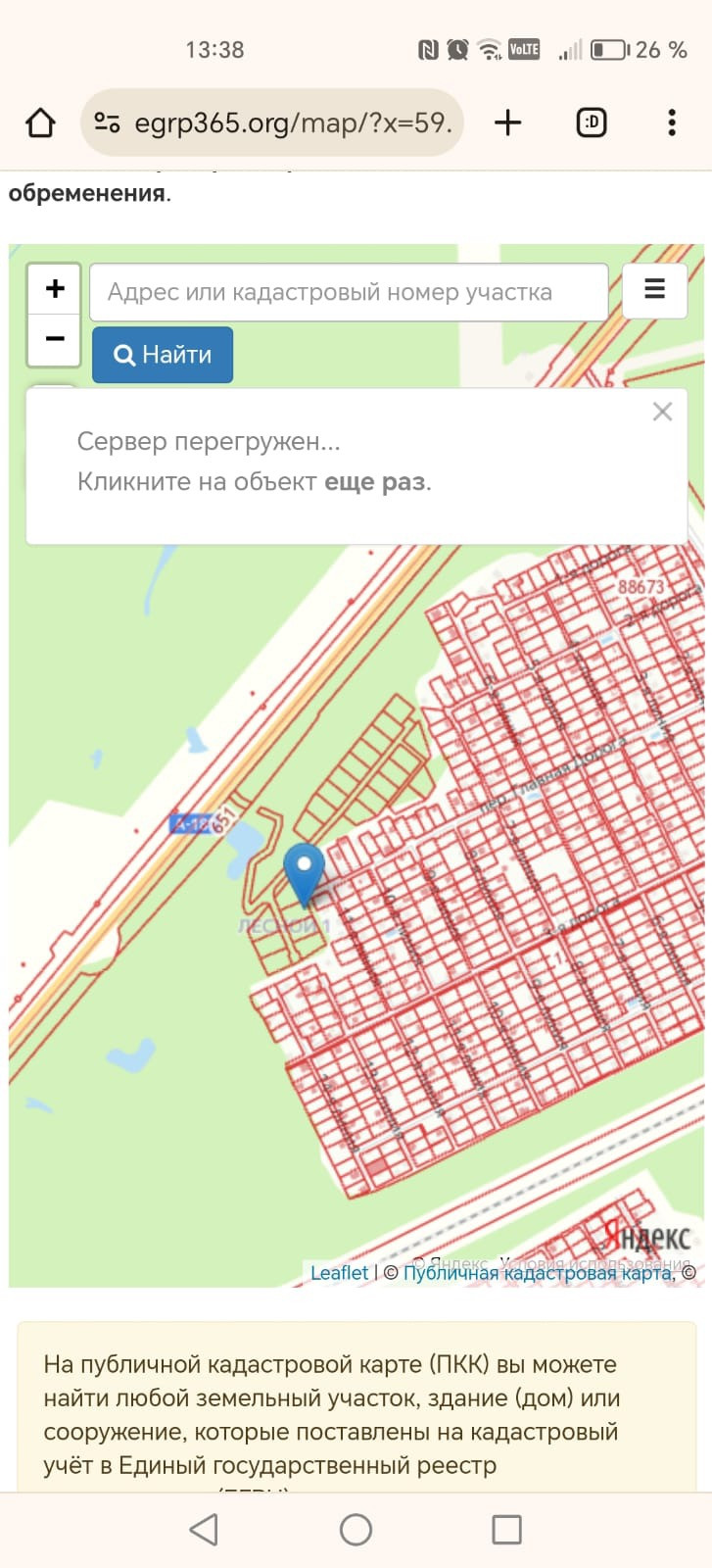Open a new browser tab
712x1568 pixels.
pyautogui.click(x=507, y=122)
